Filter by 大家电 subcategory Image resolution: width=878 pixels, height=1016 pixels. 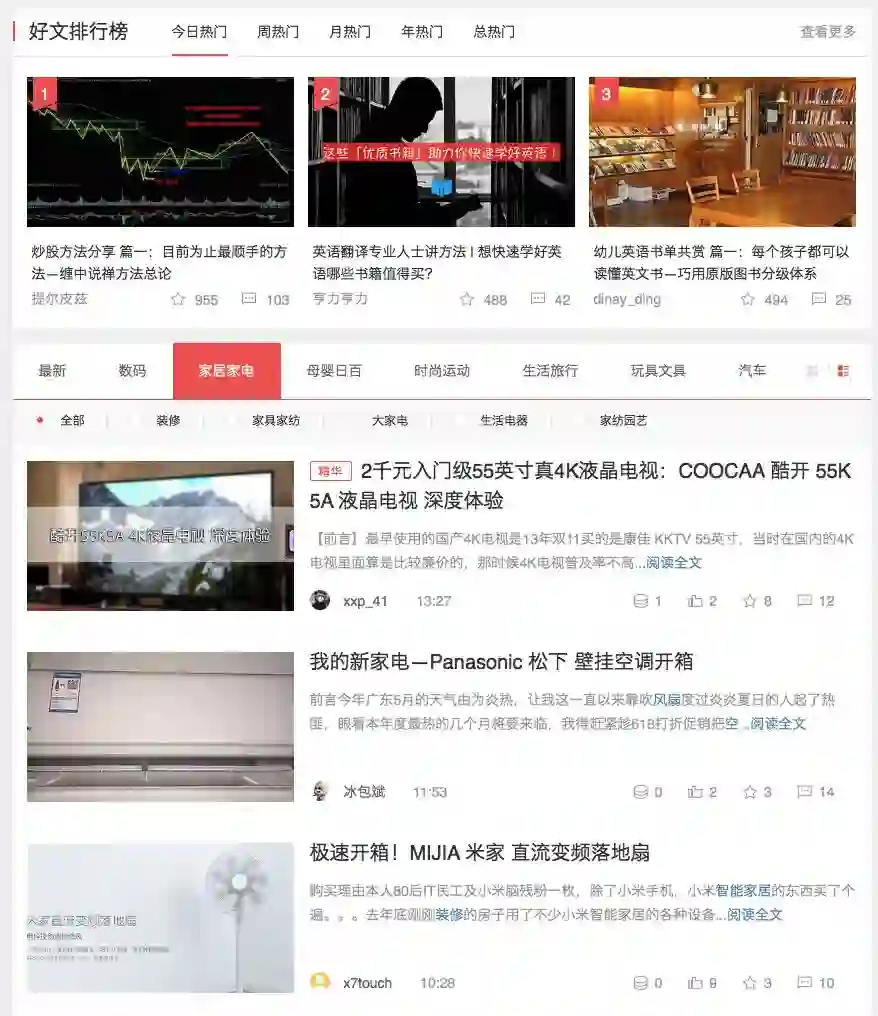click(390, 420)
